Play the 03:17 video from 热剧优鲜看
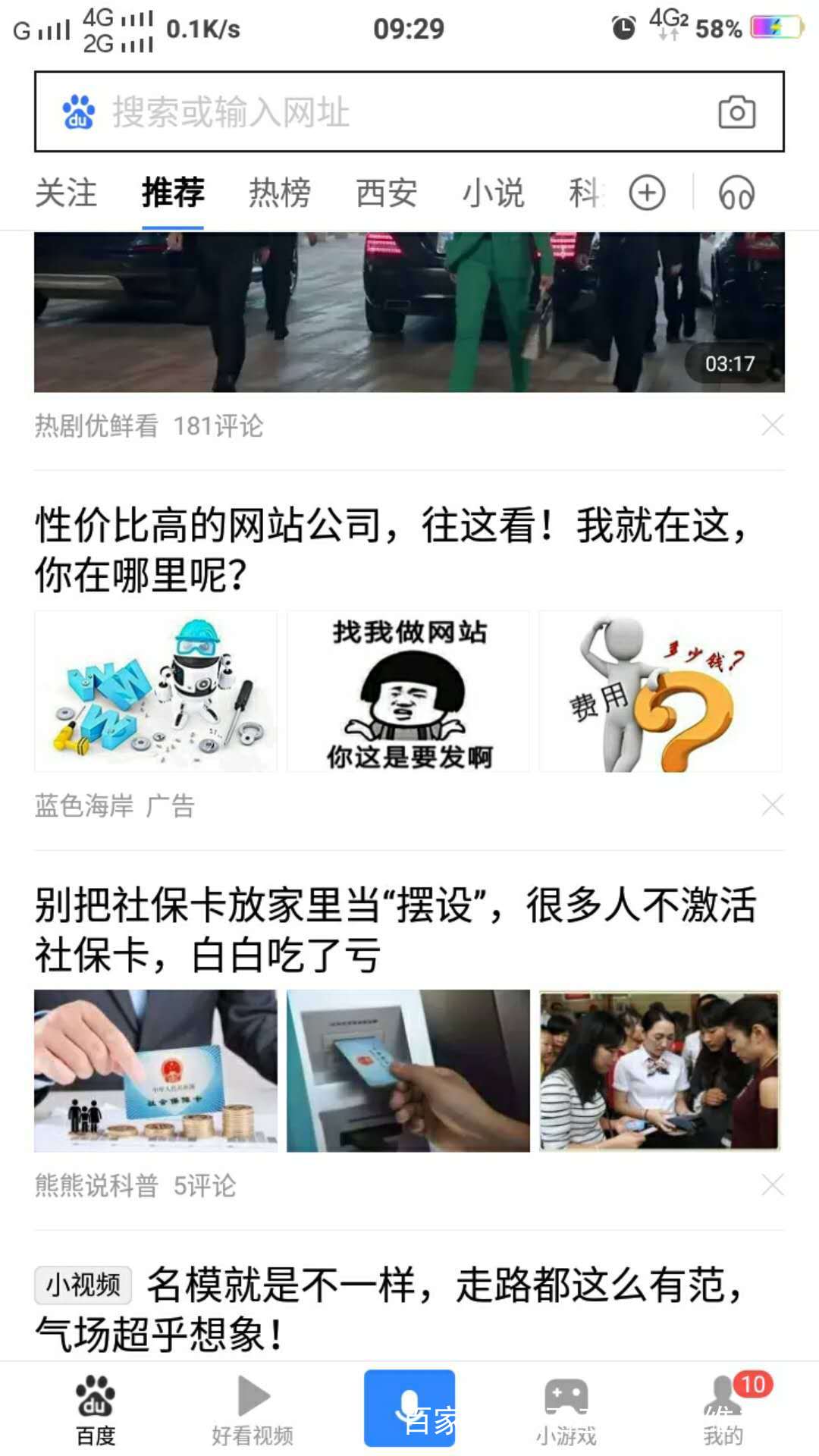The height and width of the screenshot is (1456, 819). pos(409,312)
